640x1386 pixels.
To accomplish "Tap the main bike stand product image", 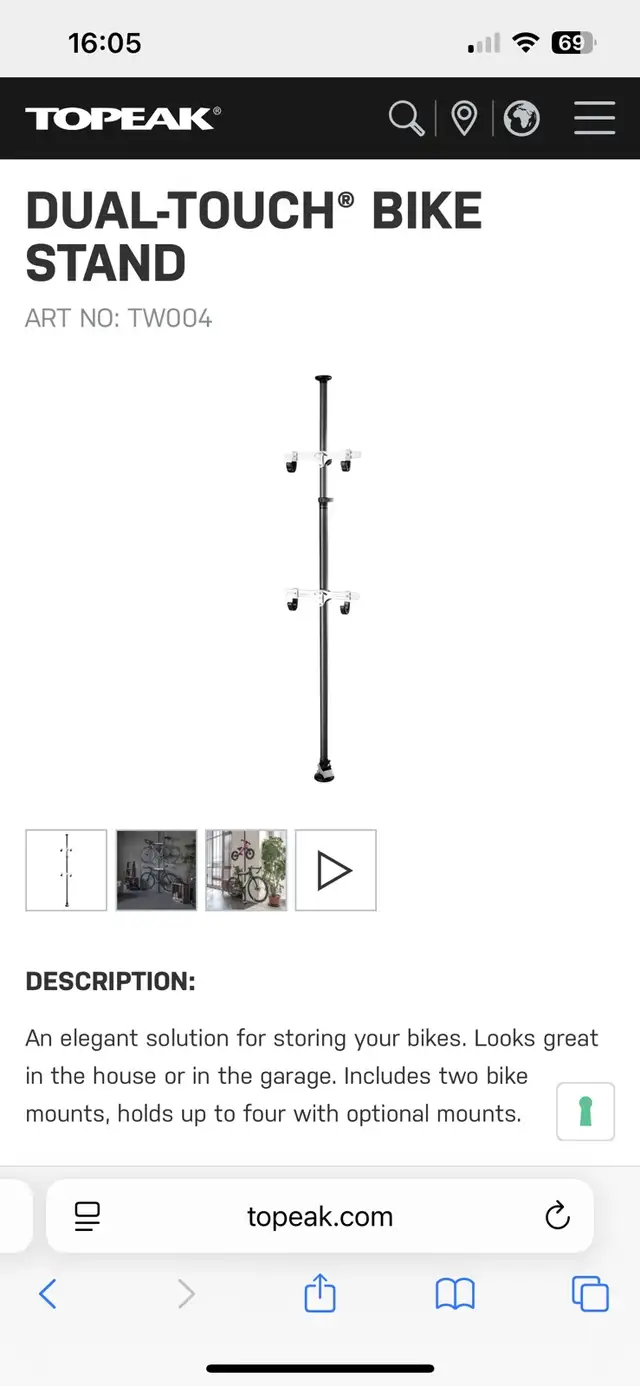I will tap(322, 578).
